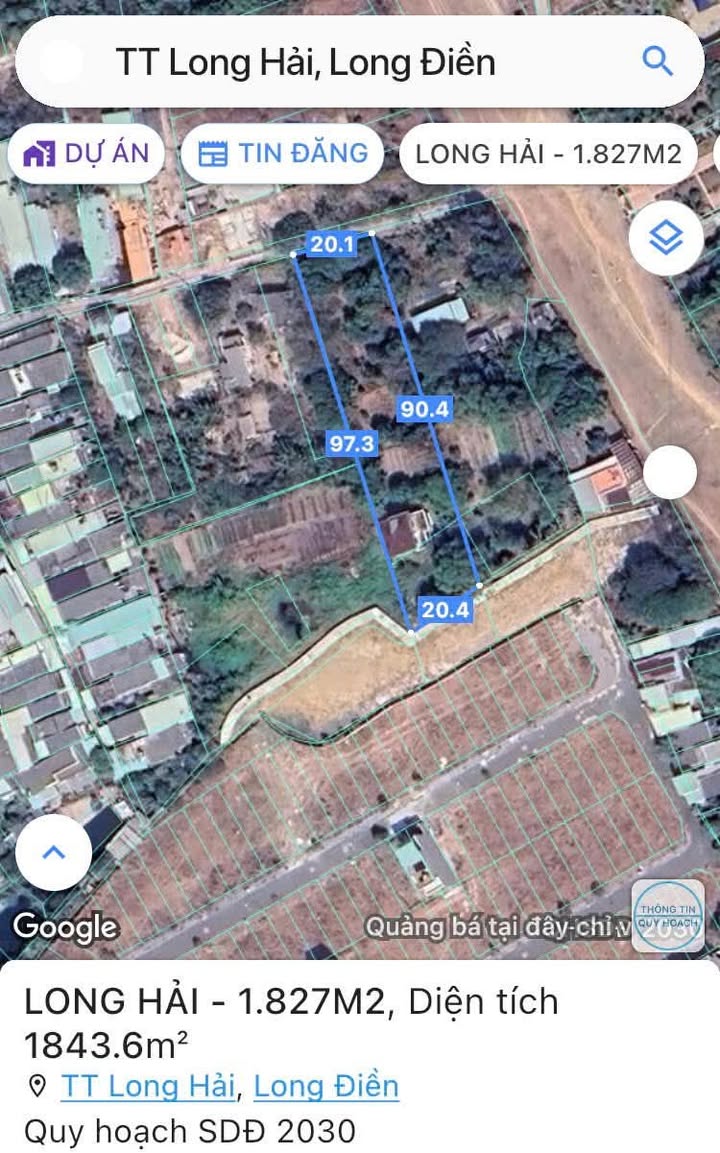Image resolution: width=720 pixels, height=1153 pixels.
Task: Open the map layers button
Action: pyautogui.click(x=665, y=239)
